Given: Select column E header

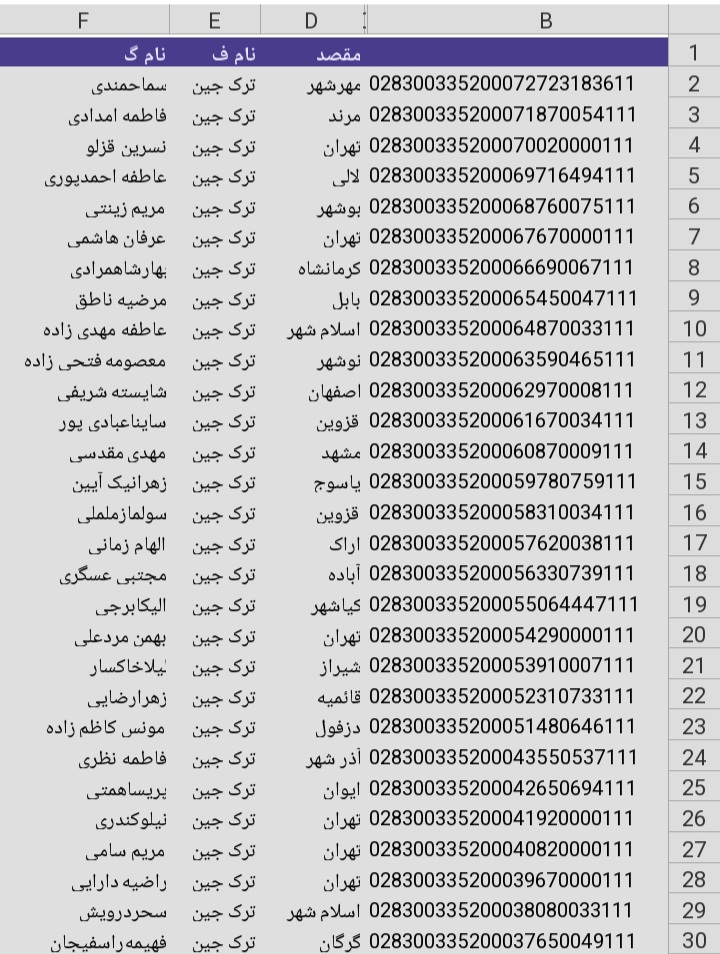Looking at the screenshot, I should pyautogui.click(x=215, y=19).
